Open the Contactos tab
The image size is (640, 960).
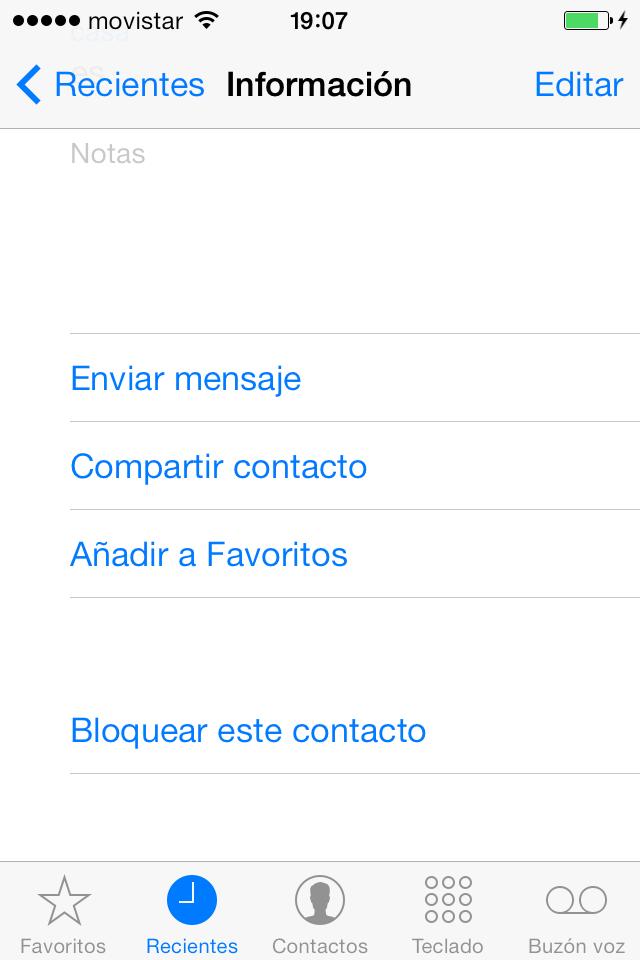click(320, 913)
